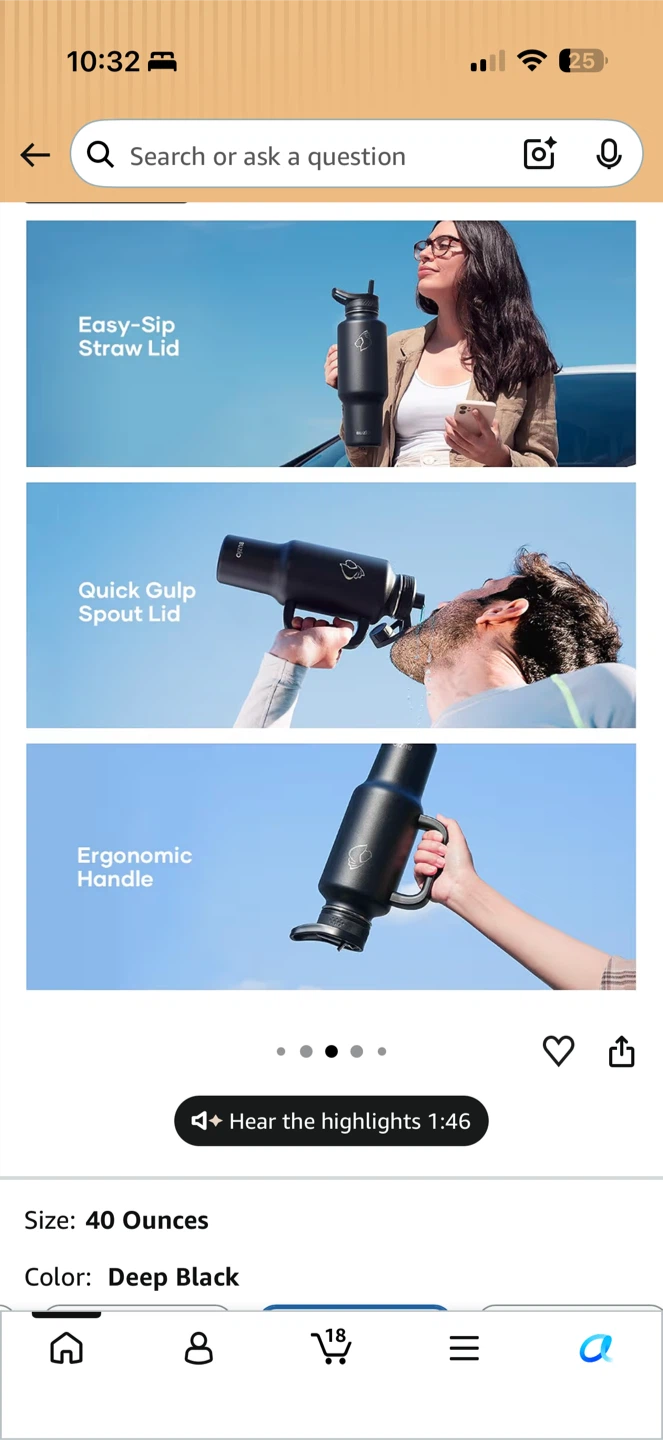
Task: Open the Alexa assistant tab
Action: pyautogui.click(x=596, y=1348)
